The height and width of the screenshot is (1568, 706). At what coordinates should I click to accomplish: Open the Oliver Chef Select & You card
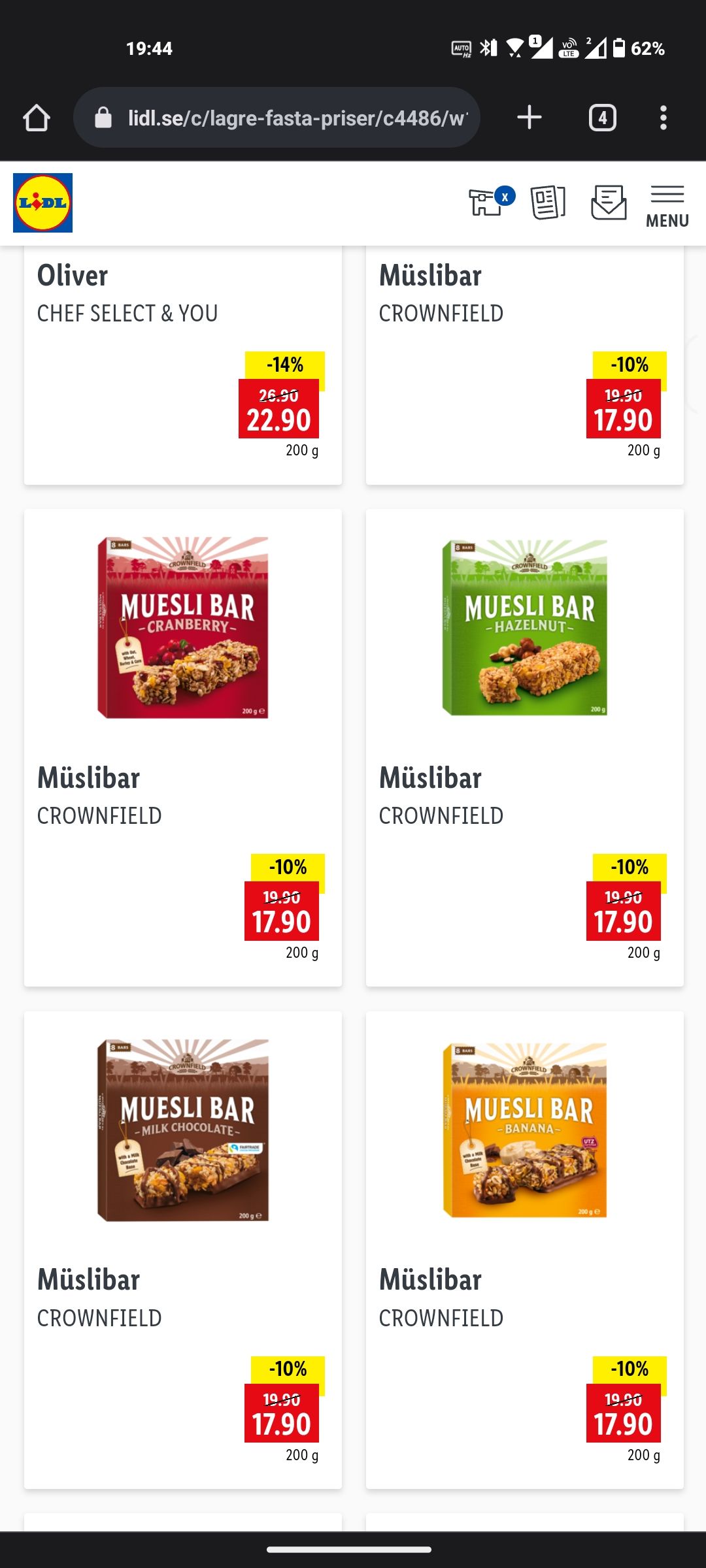(183, 366)
